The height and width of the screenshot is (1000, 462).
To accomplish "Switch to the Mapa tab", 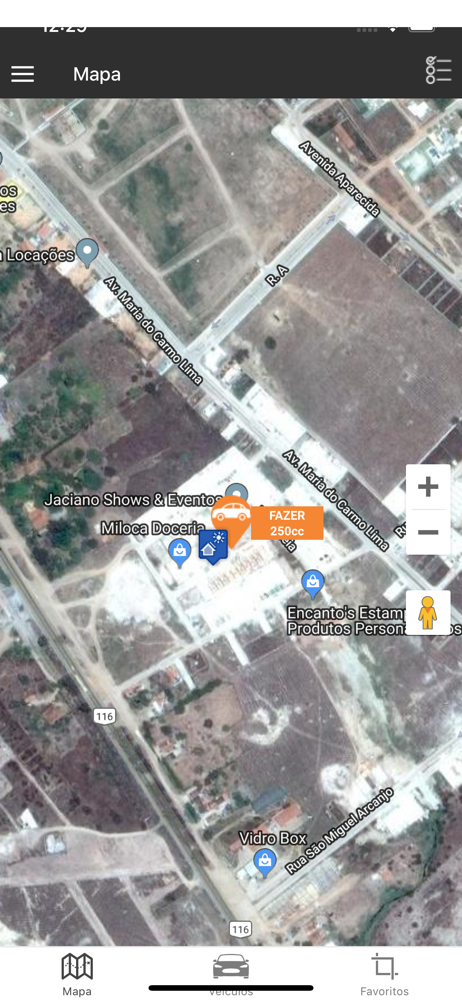I will 77,974.
